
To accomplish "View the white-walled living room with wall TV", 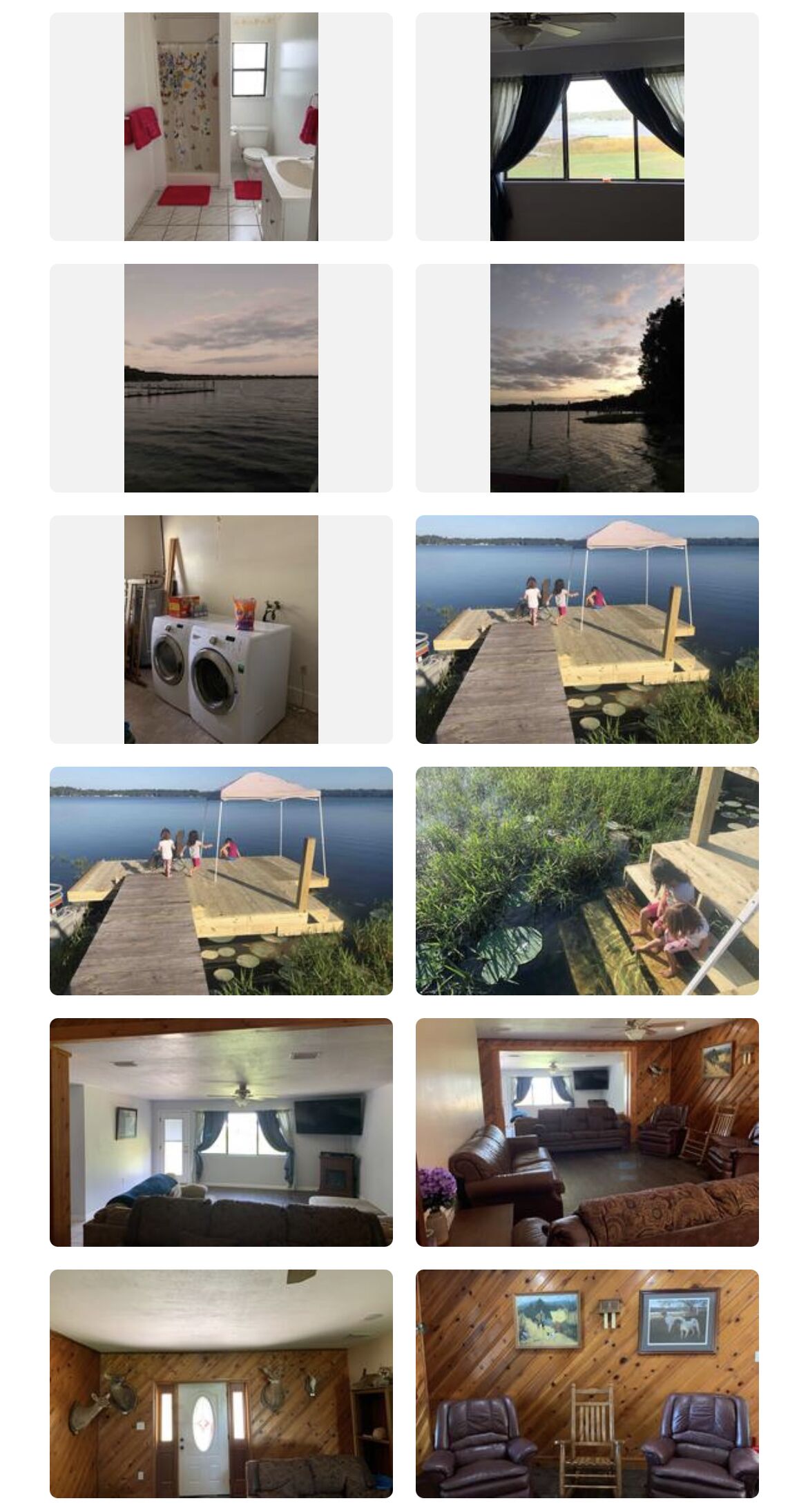I will coord(221,1132).
